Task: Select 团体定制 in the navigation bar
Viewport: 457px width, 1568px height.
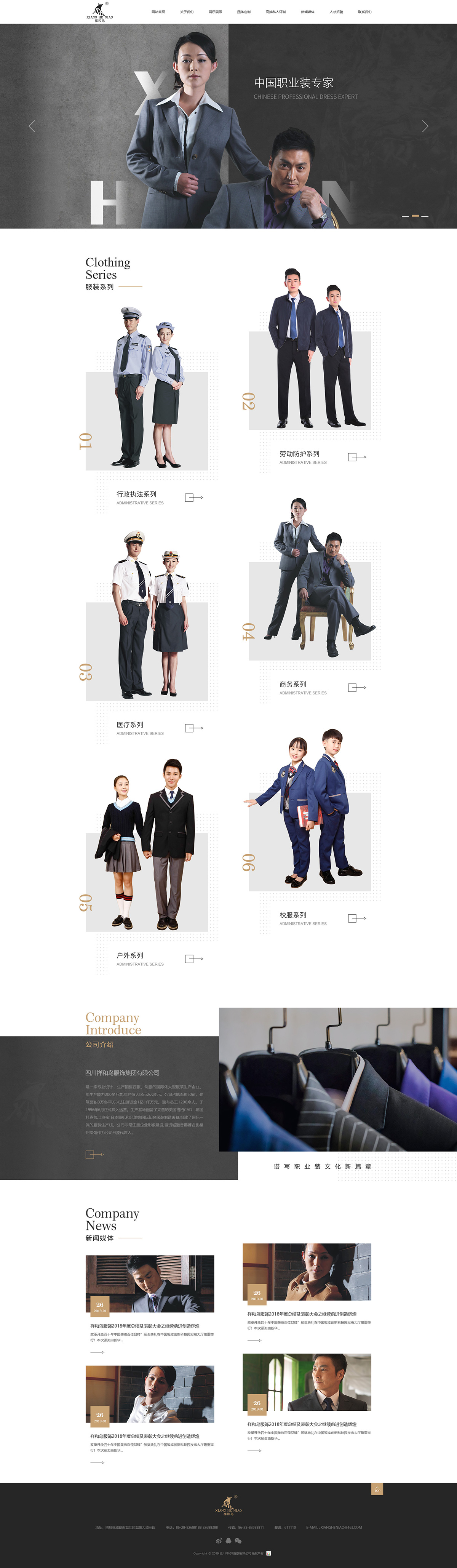Action: pos(244,11)
